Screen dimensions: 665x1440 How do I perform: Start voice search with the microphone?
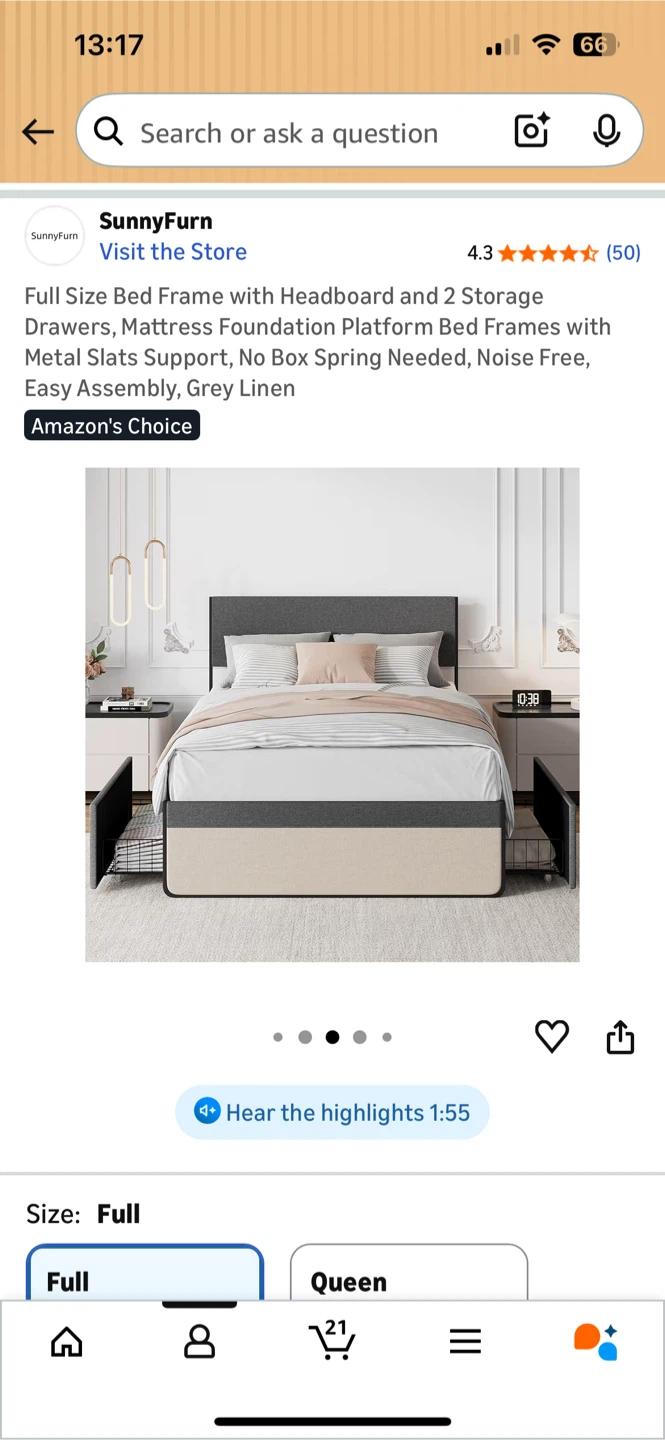[x=606, y=131]
